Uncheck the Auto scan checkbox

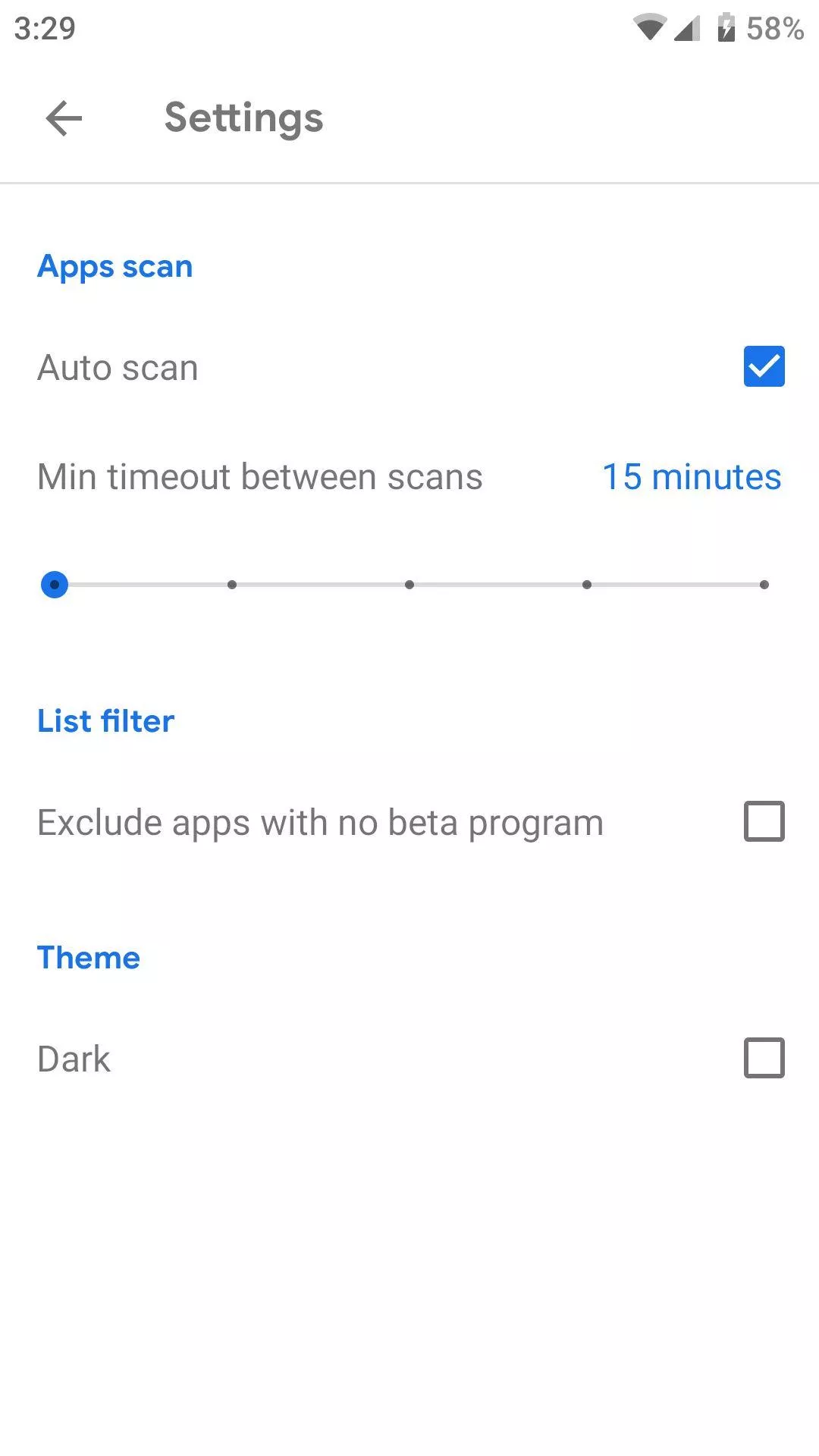click(764, 367)
